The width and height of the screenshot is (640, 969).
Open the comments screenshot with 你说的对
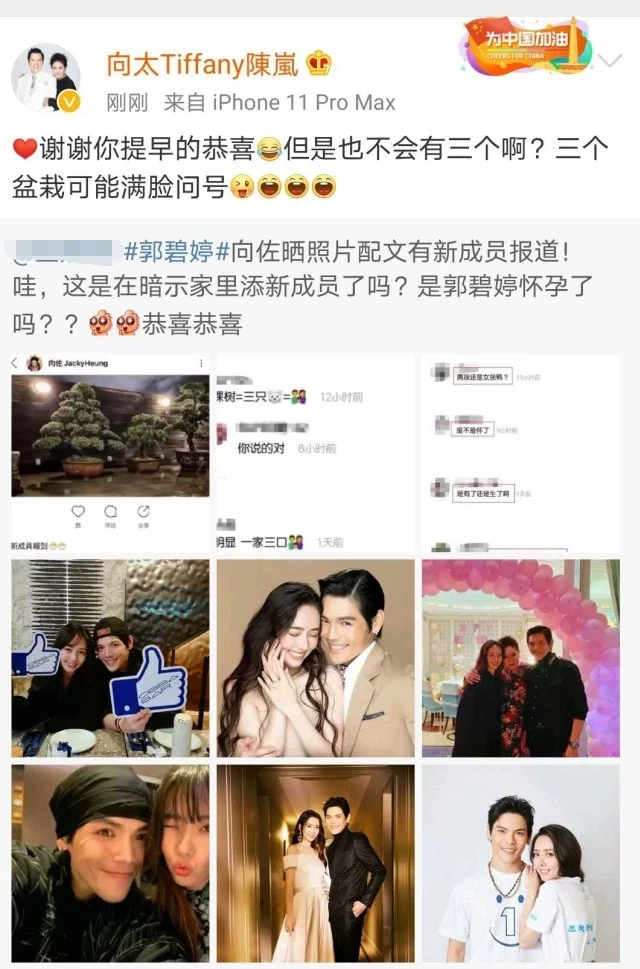315,453
